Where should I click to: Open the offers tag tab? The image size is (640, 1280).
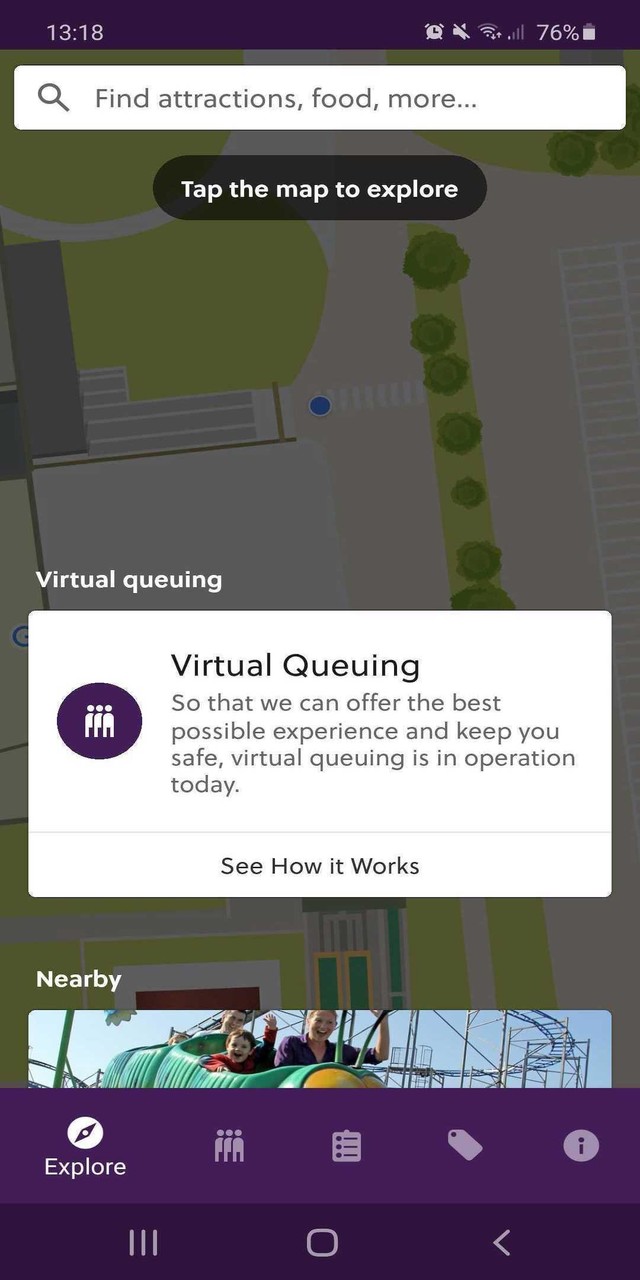tap(465, 1146)
